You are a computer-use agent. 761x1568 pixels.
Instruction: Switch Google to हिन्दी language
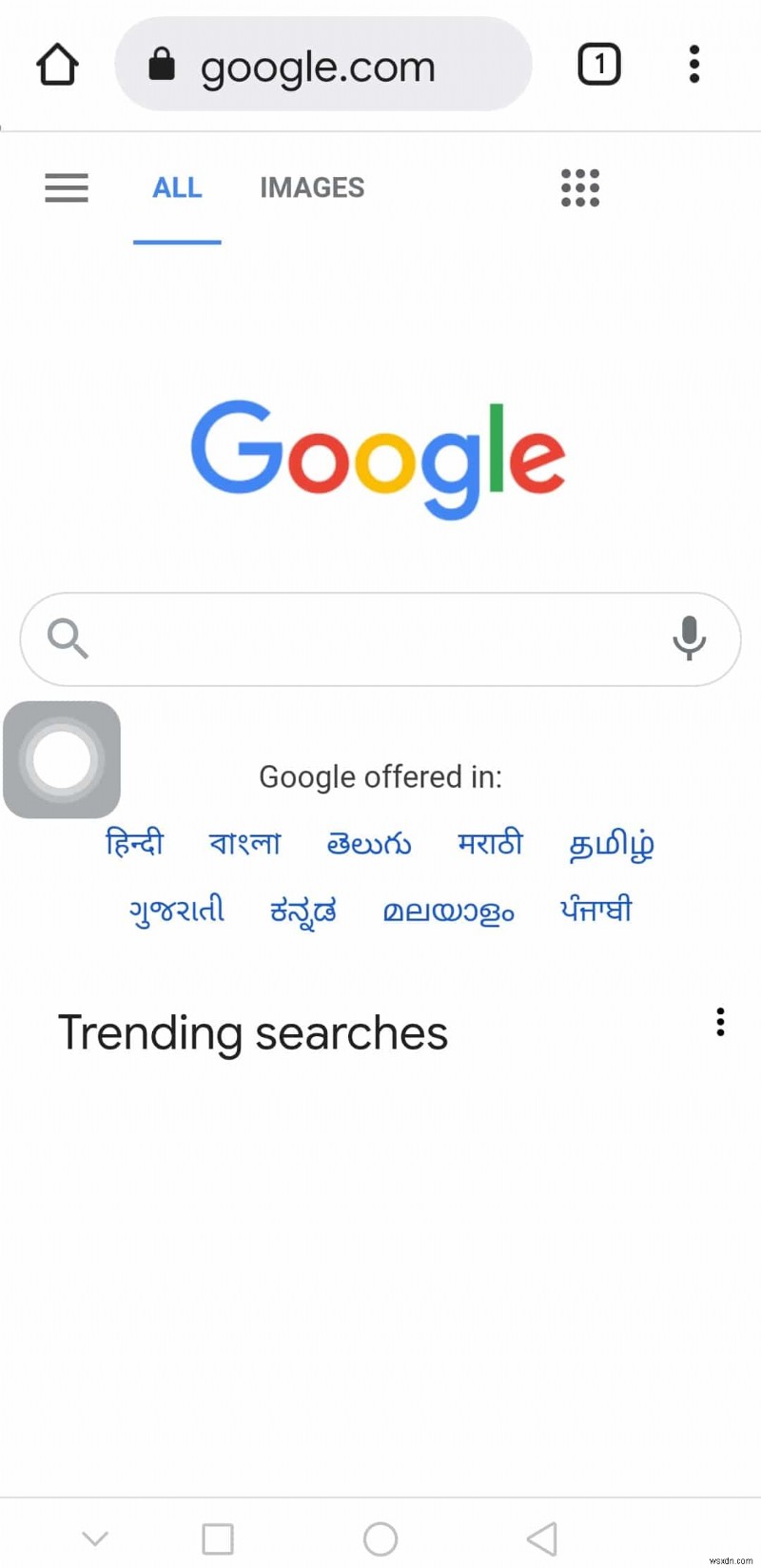pyautogui.click(x=134, y=843)
